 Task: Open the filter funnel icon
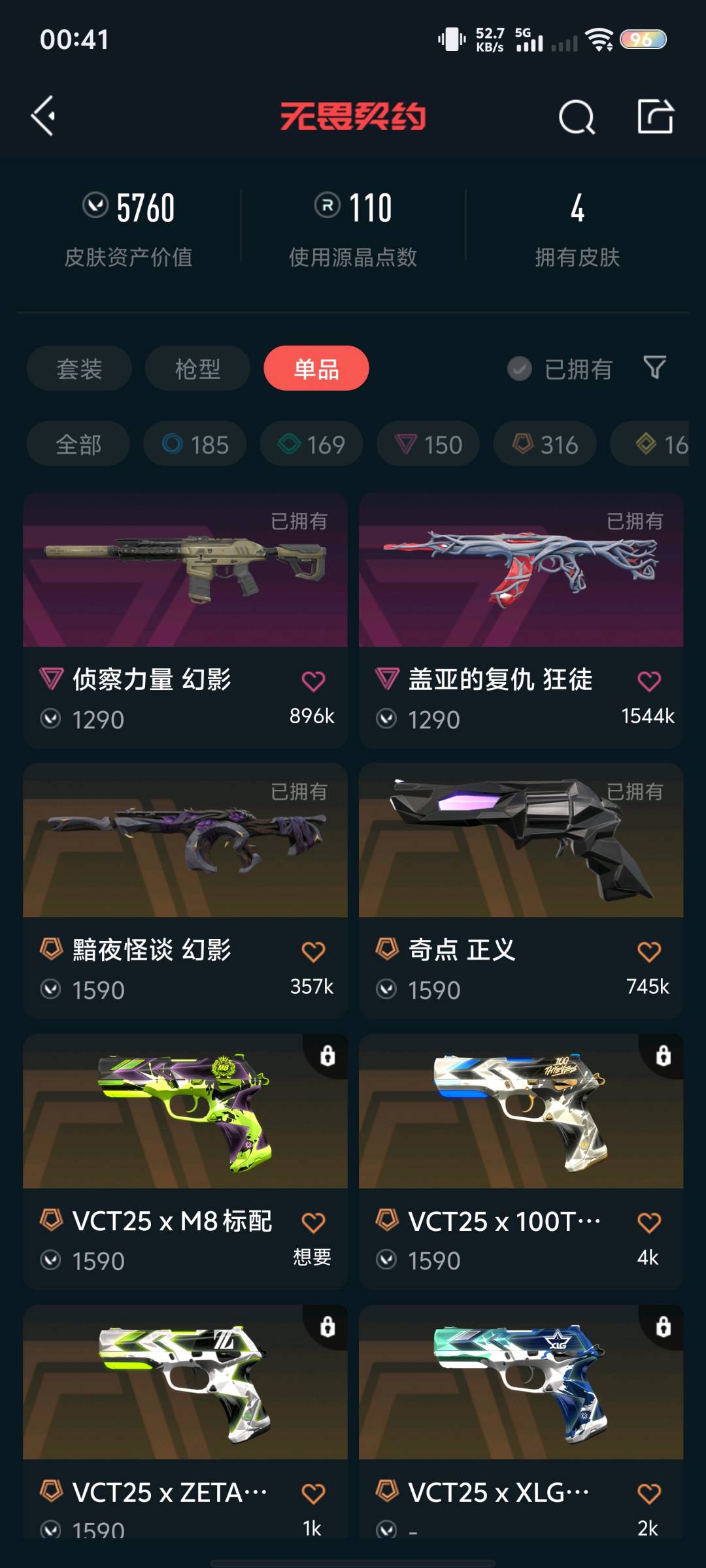(654, 367)
